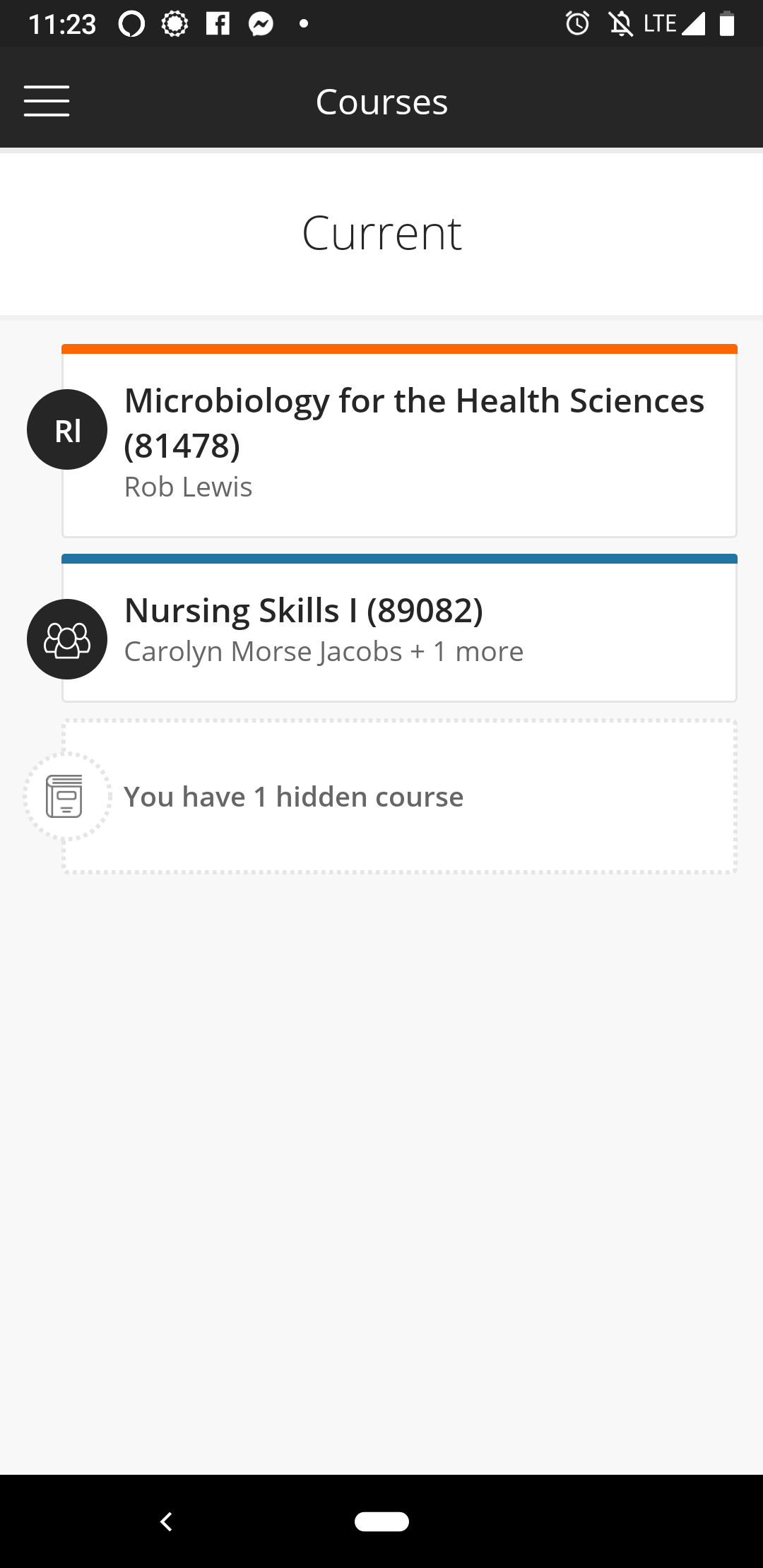Open the Nursing Skills I course
This screenshot has width=763, height=1568.
[399, 628]
